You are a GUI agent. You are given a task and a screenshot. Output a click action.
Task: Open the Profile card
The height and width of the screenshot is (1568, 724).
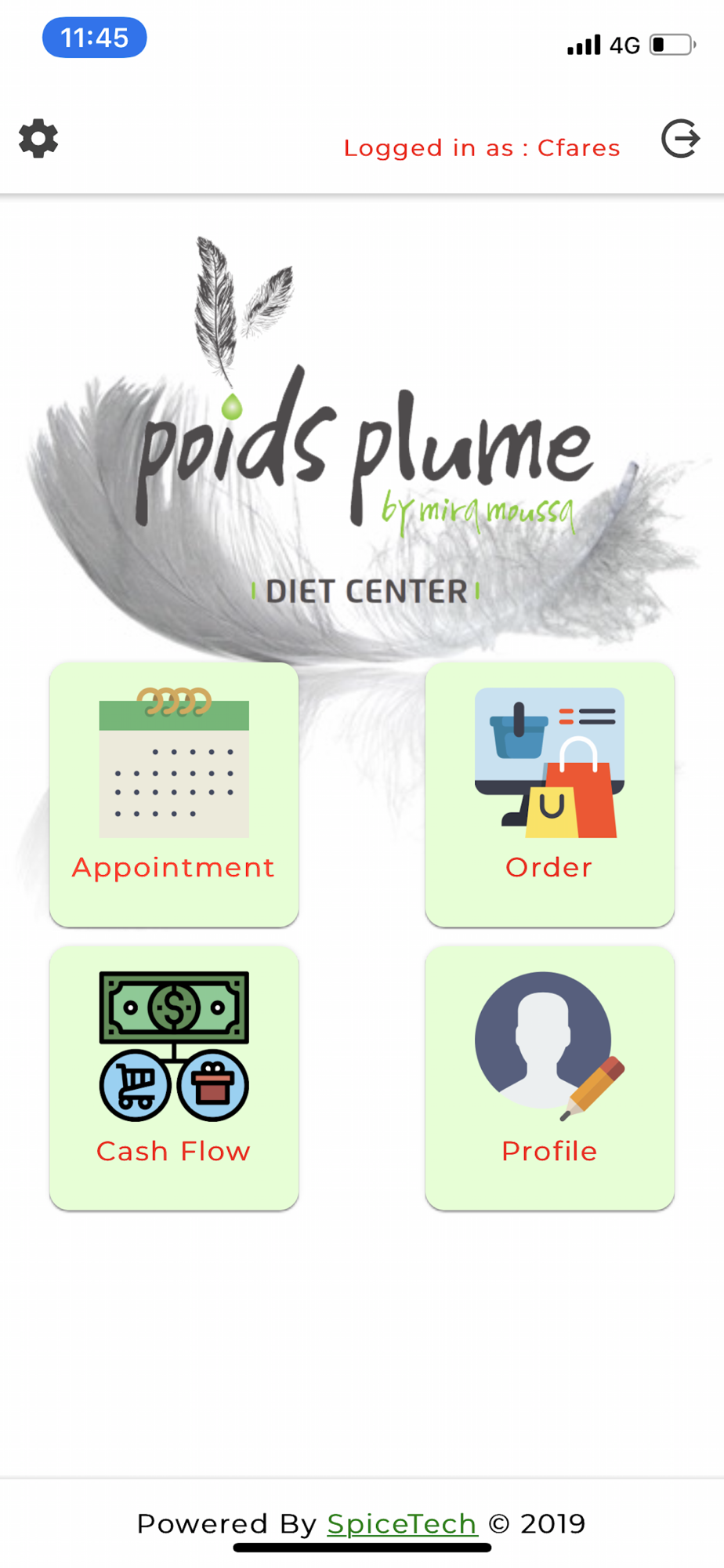tap(549, 1077)
